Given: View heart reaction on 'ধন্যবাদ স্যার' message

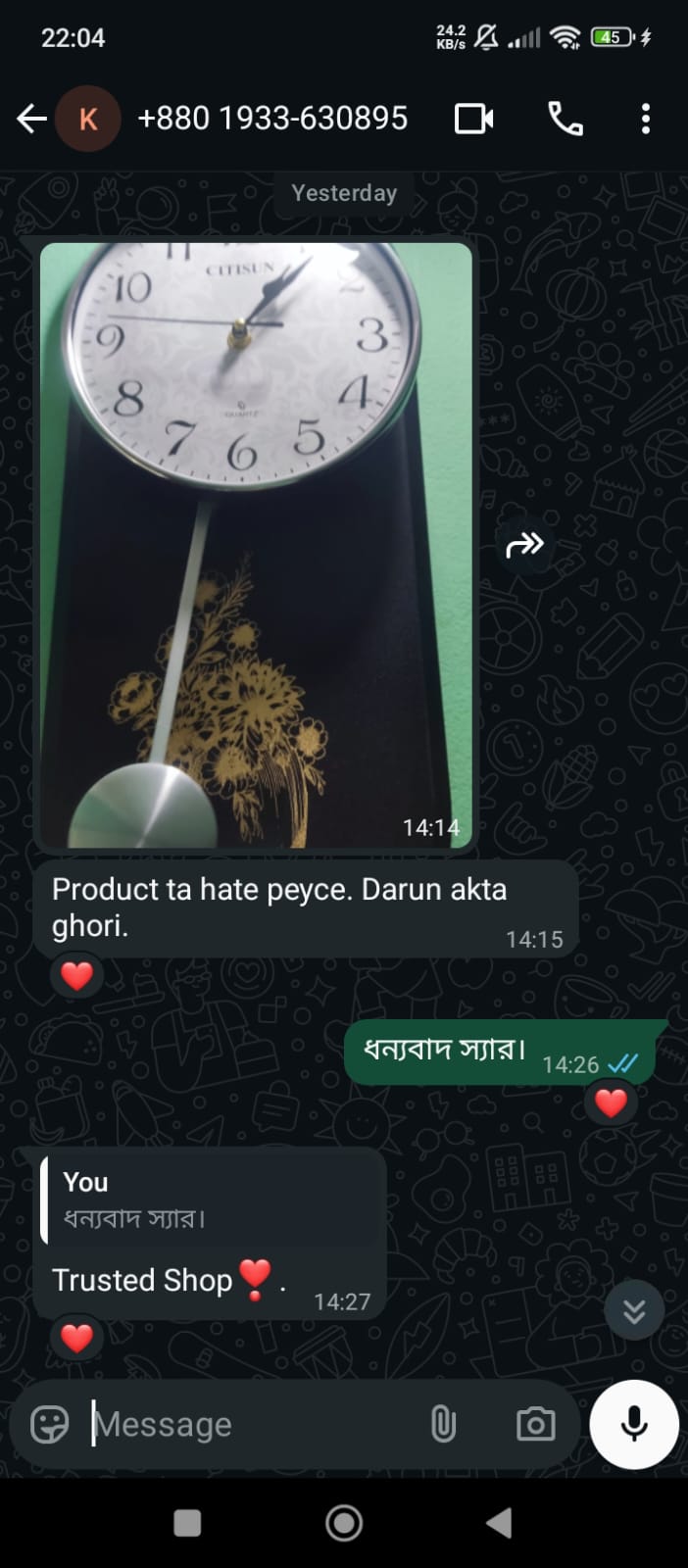Looking at the screenshot, I should tap(610, 1103).
